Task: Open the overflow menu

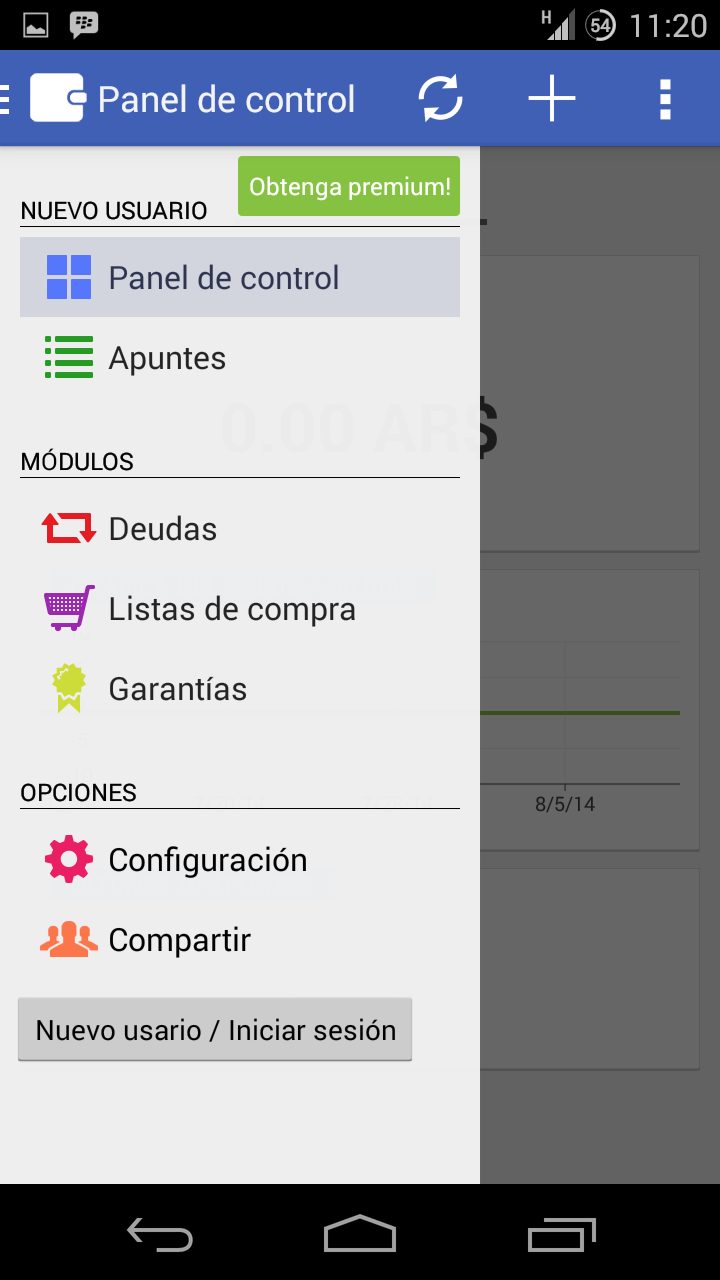Action: pyautogui.click(x=665, y=99)
